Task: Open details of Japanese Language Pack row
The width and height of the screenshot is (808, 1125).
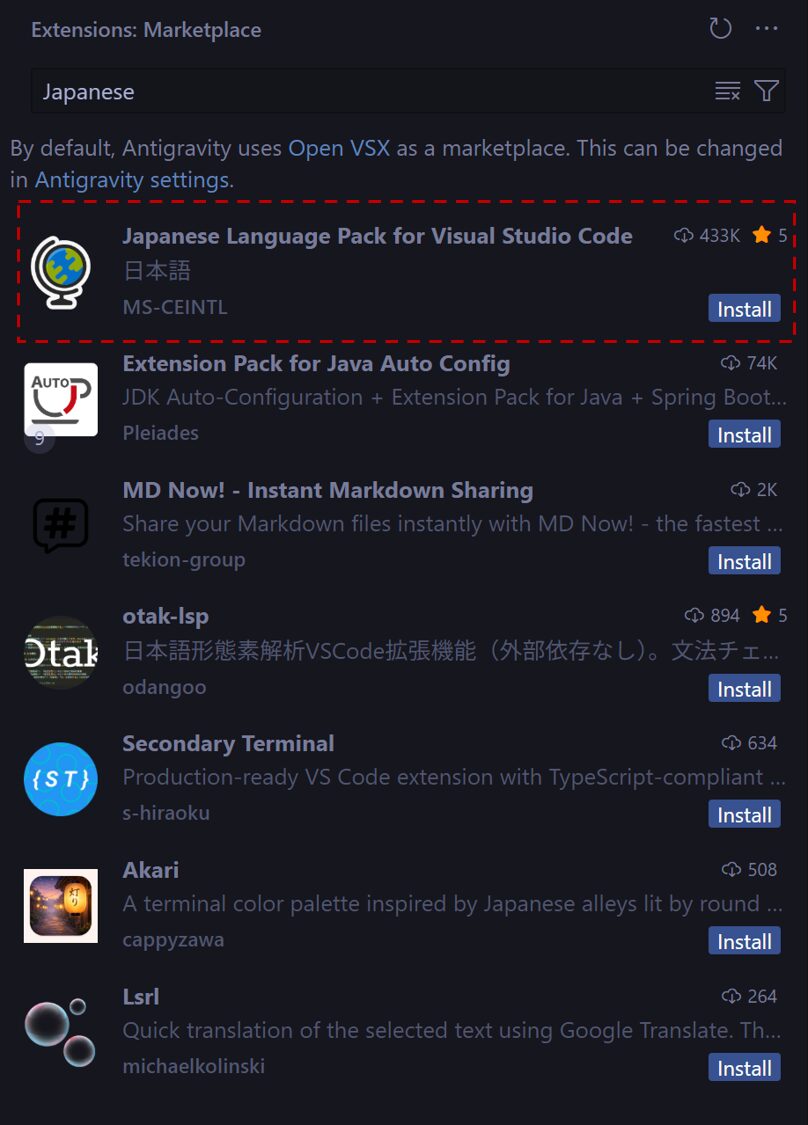Action: coord(377,237)
